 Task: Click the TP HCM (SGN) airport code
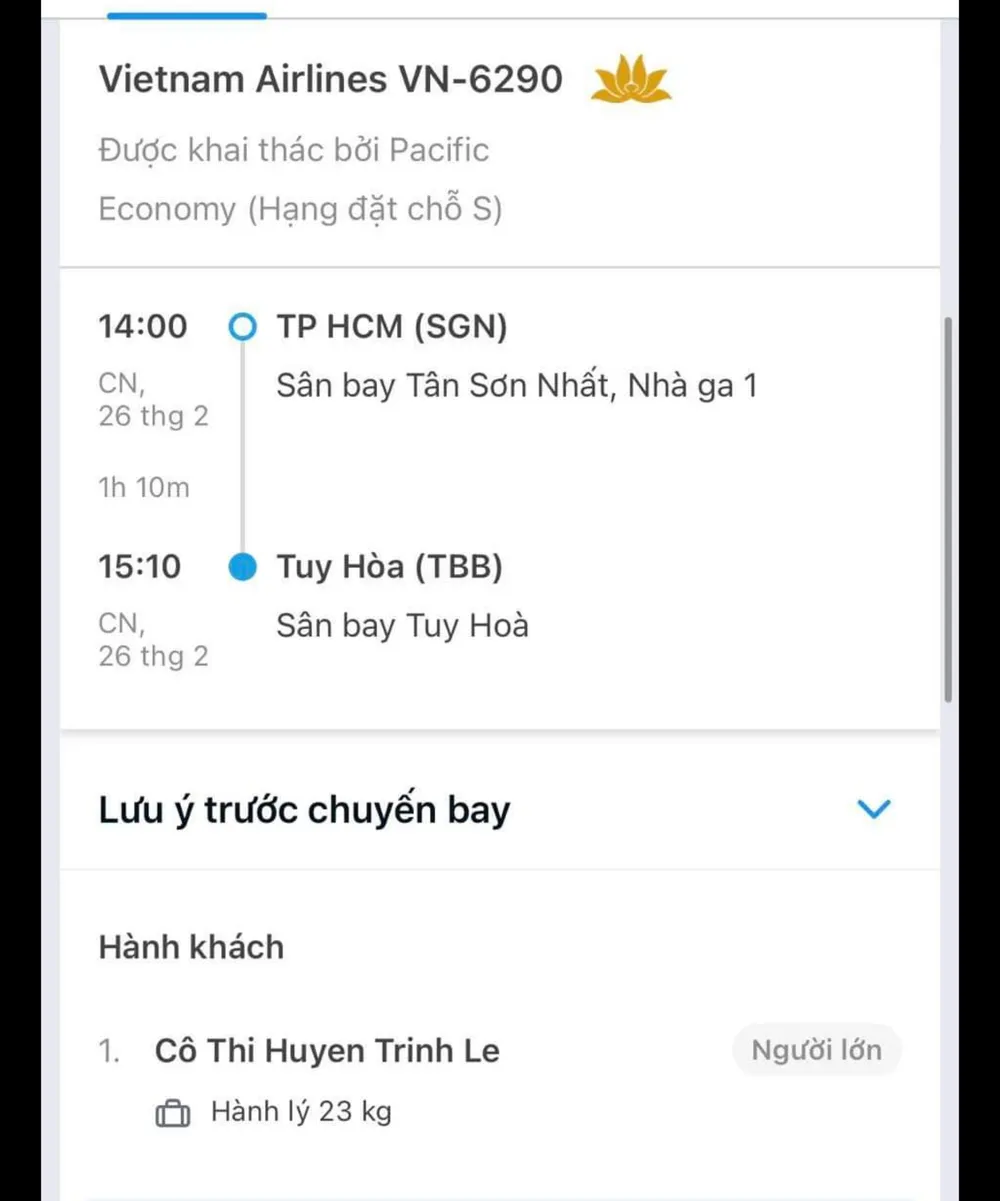pyautogui.click(x=391, y=326)
